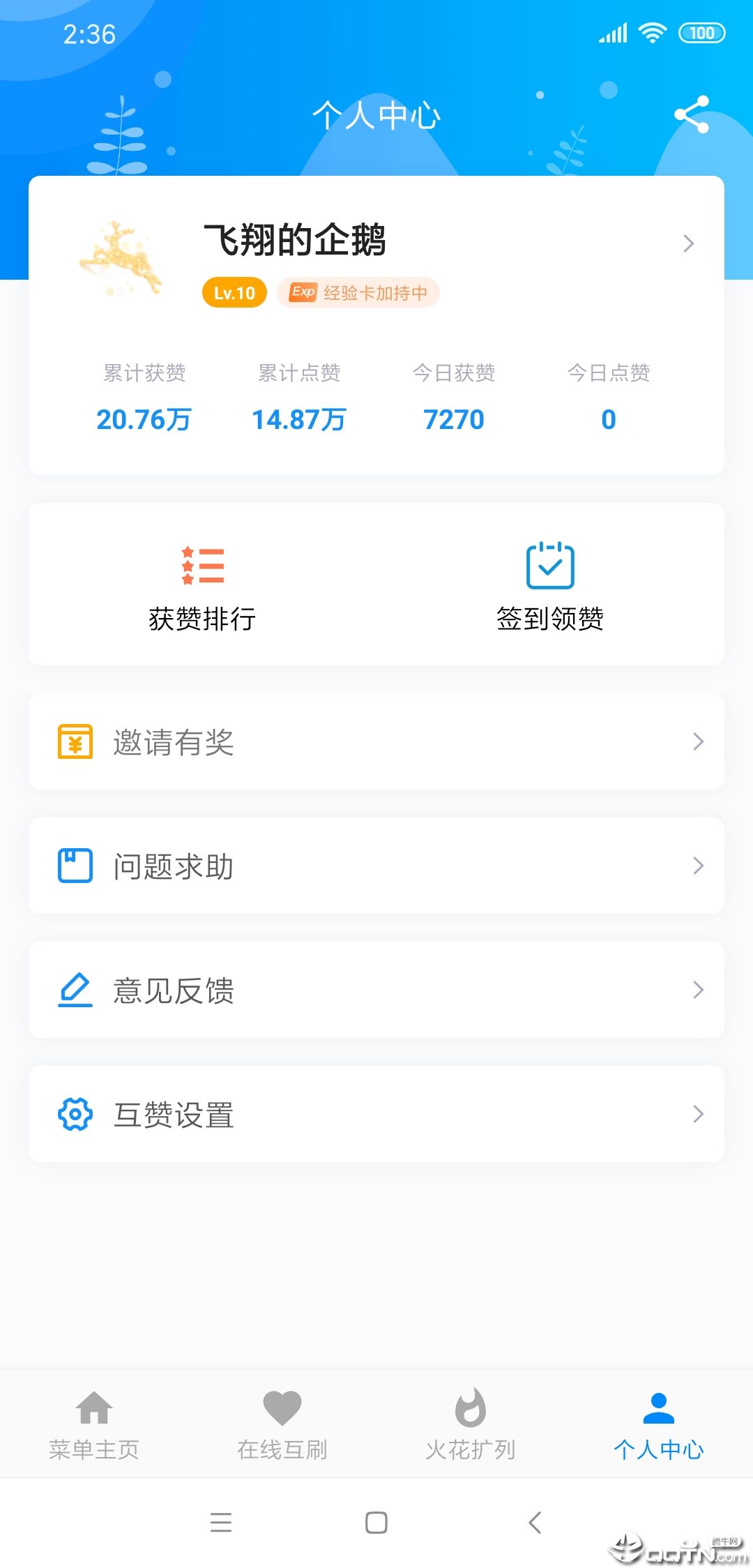Expand the profile via the chevron beside 飞翔的企鹅

coord(688,244)
